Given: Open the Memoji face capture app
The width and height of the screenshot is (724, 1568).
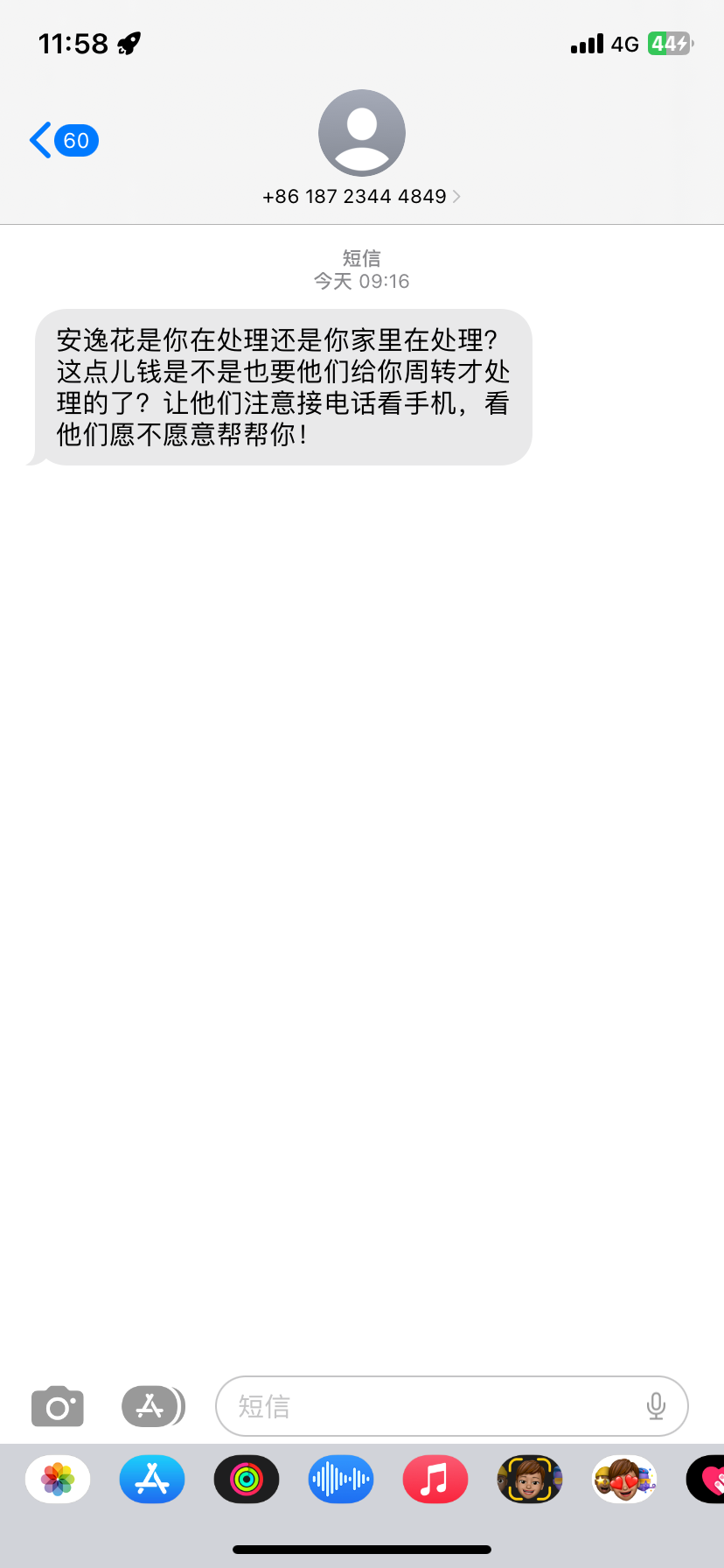Looking at the screenshot, I should (x=530, y=1480).
